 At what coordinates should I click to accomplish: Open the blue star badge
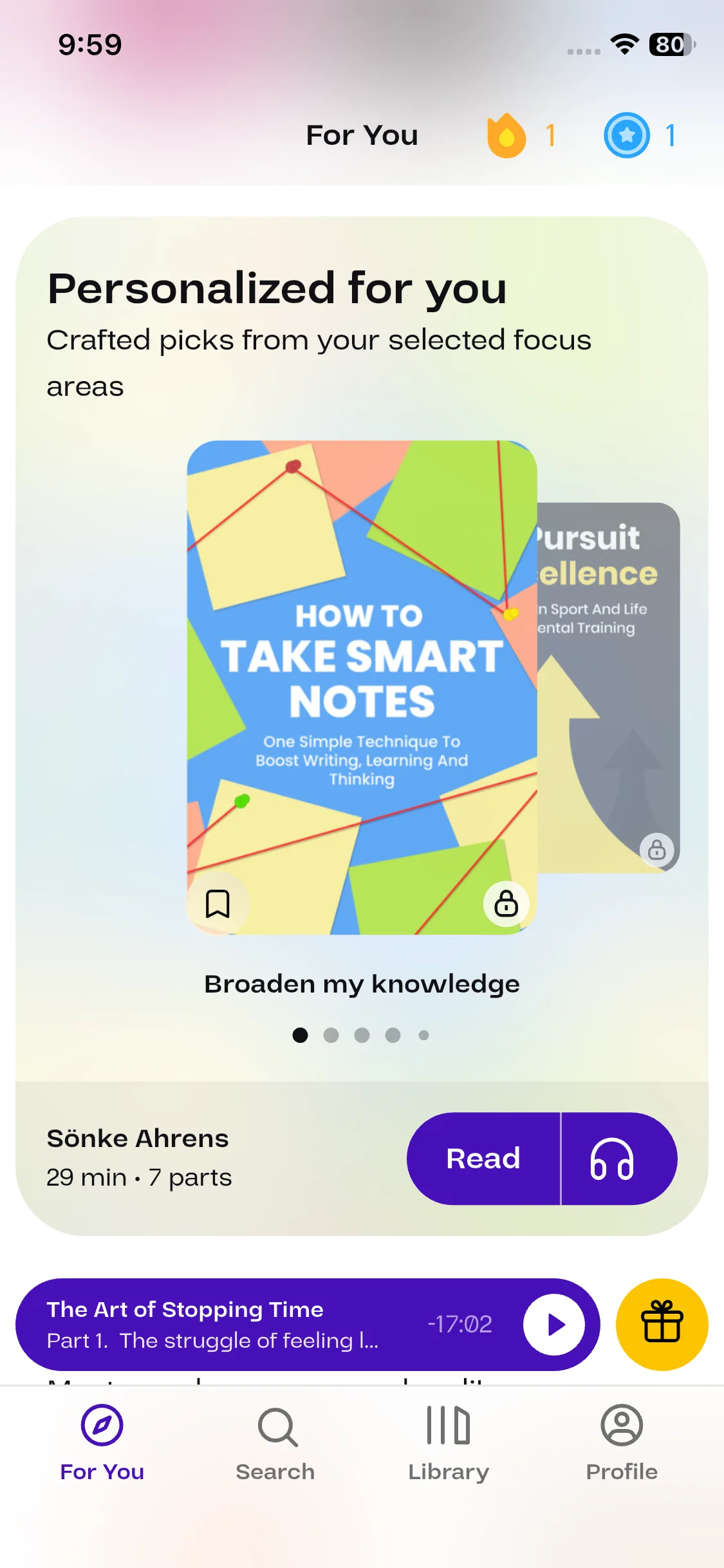(638, 135)
